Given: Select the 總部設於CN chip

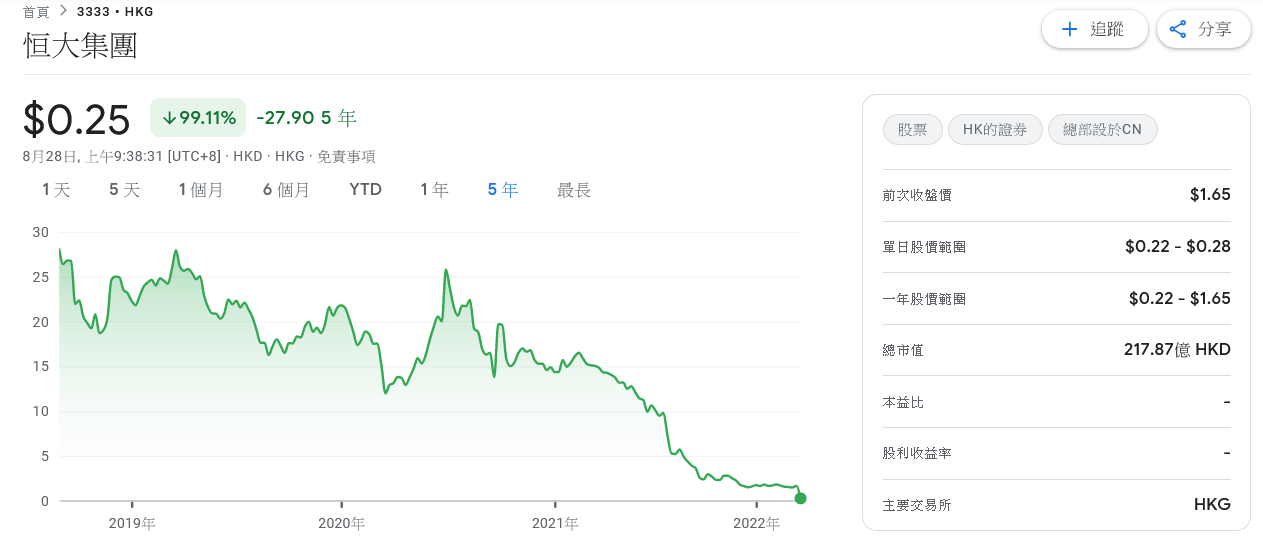Looking at the screenshot, I should 1103,130.
